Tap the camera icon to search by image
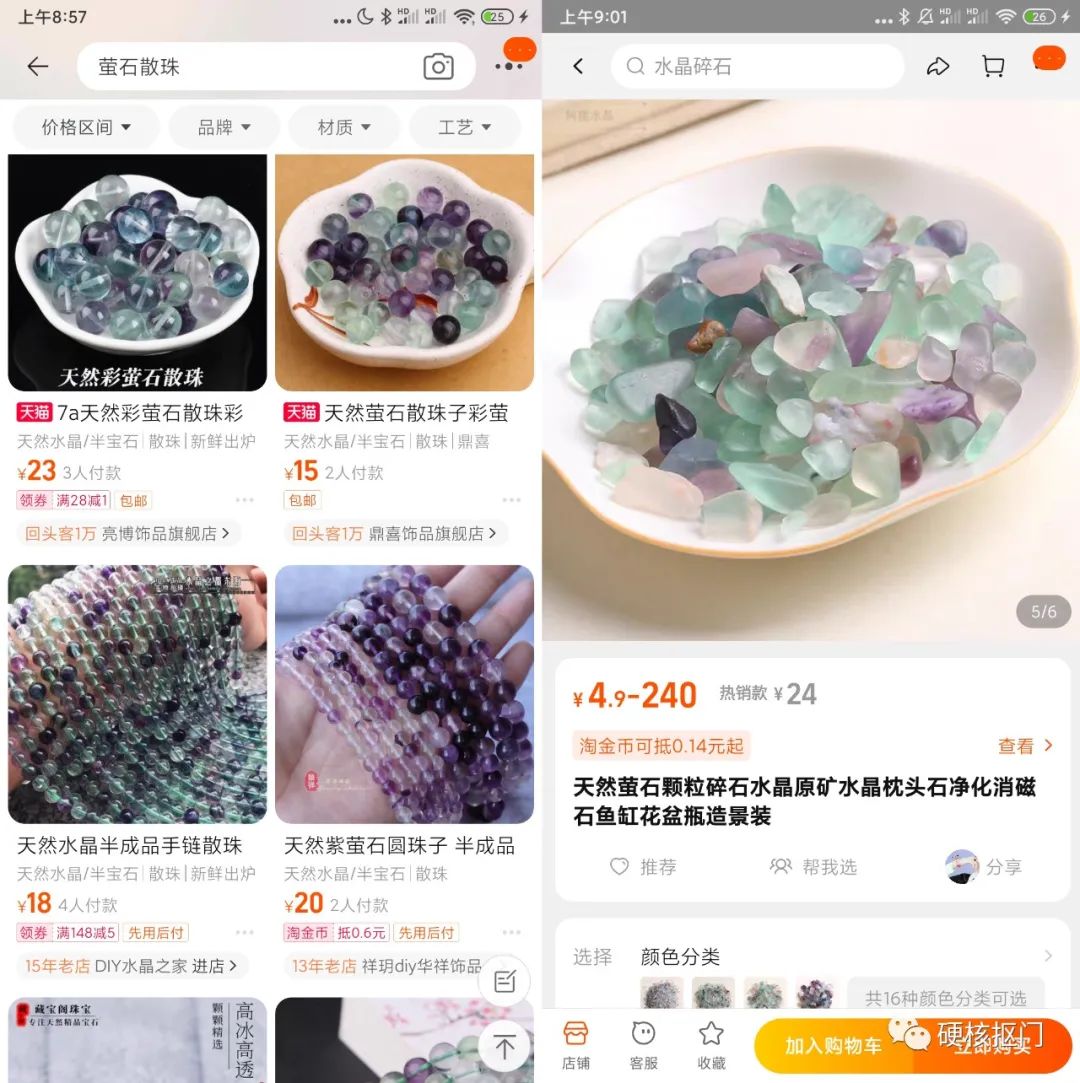Image resolution: width=1080 pixels, height=1083 pixels. click(x=438, y=66)
